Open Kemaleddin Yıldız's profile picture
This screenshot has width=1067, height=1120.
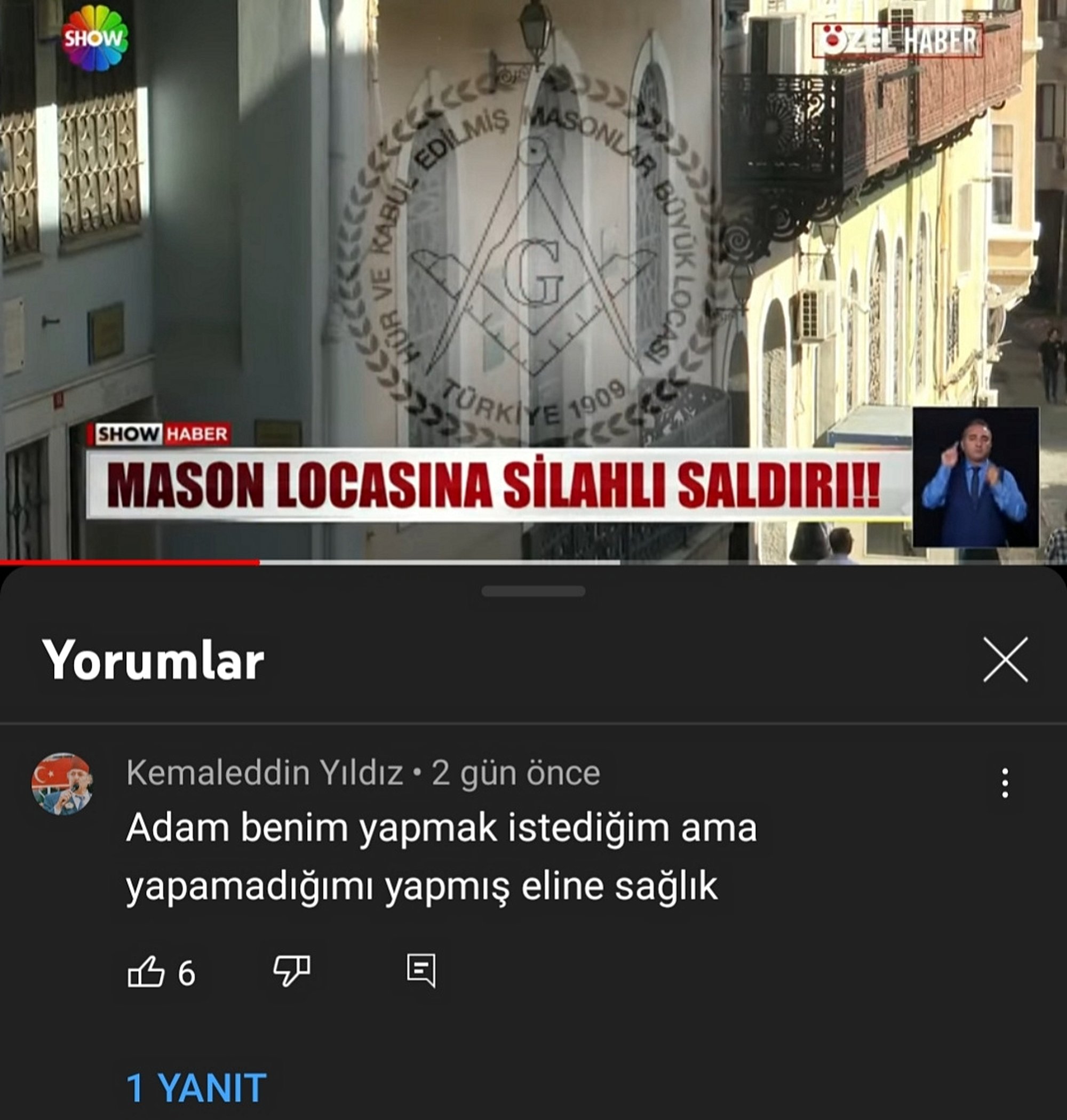62,783
